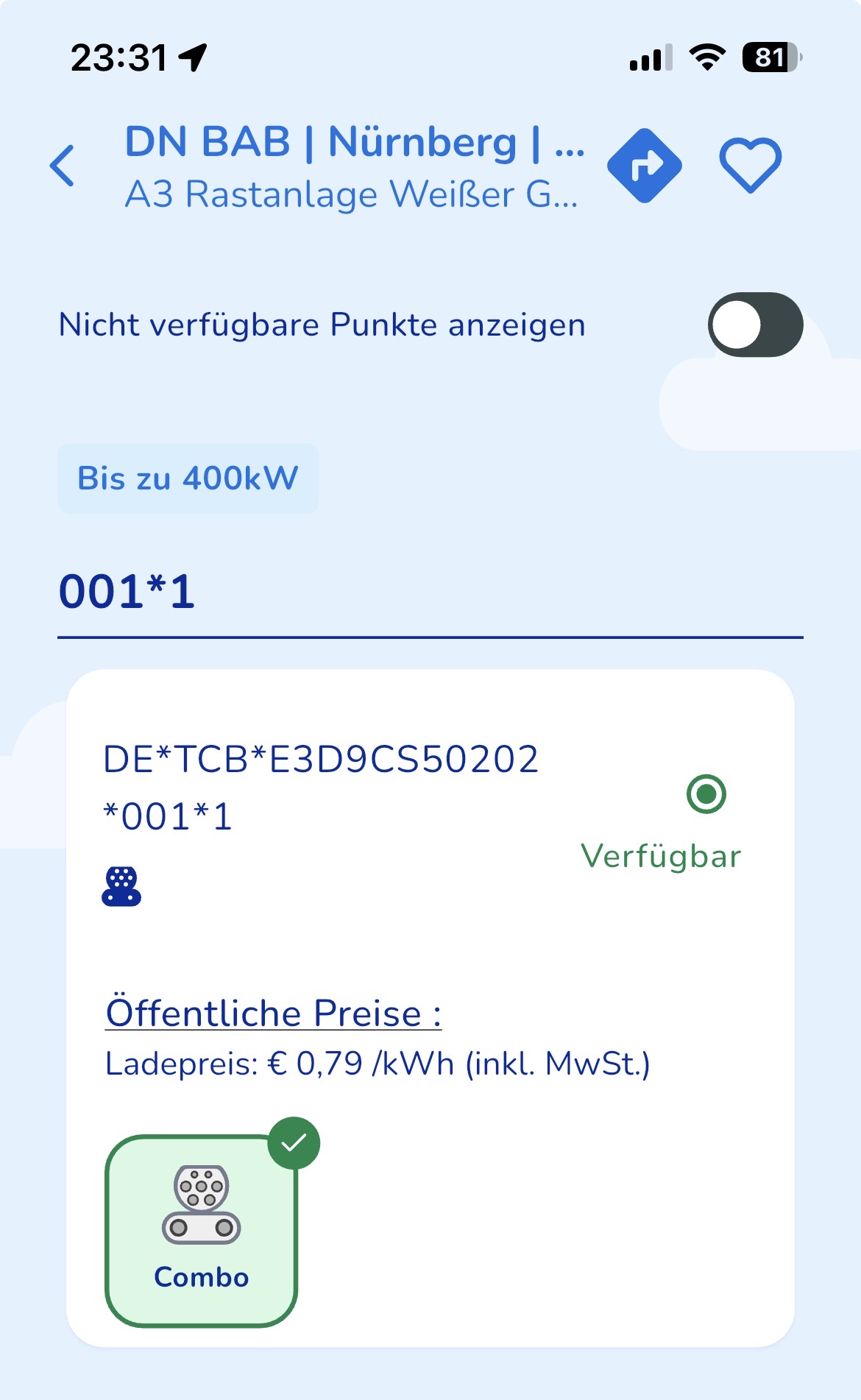Select the Combo connector
The image size is (861, 1400).
tap(202, 1231)
